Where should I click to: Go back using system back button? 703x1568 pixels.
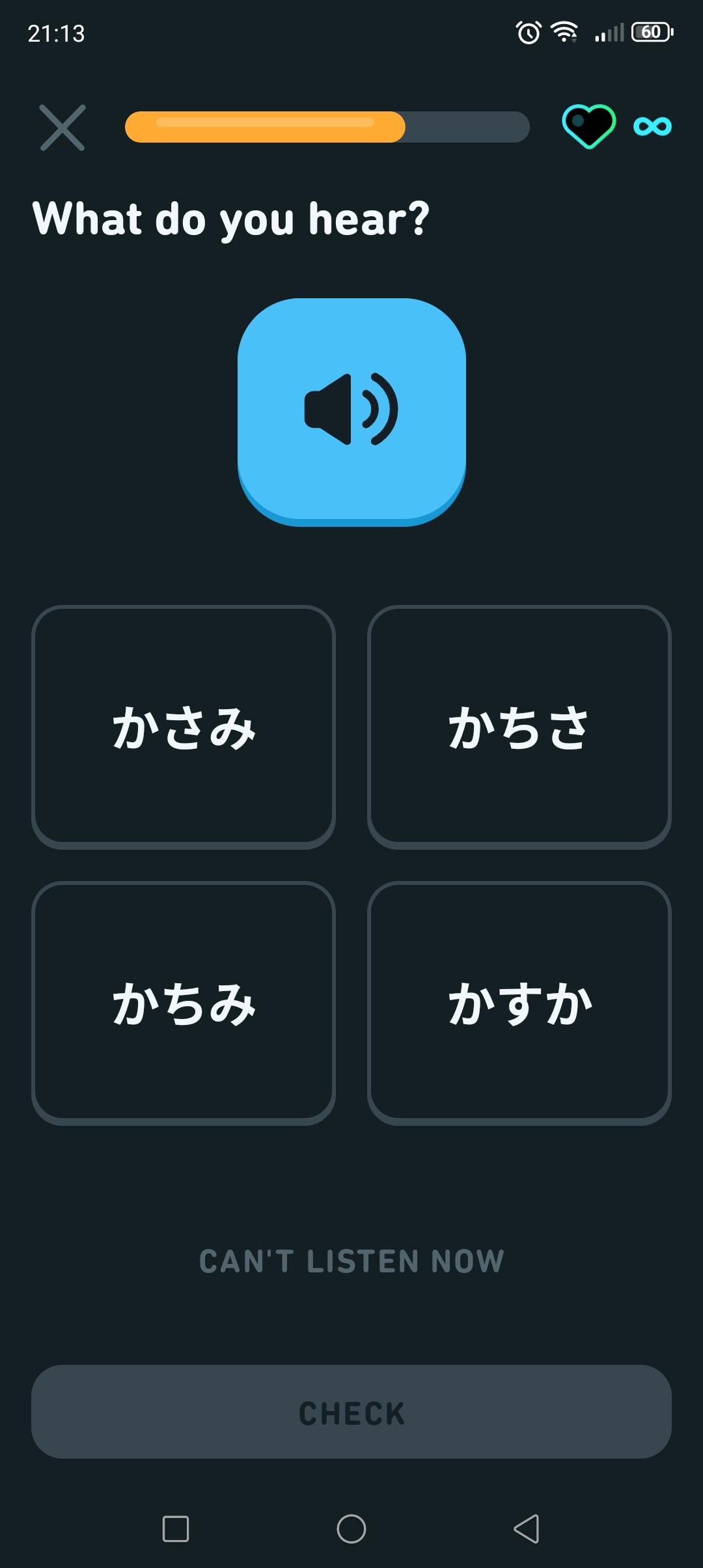click(527, 1529)
